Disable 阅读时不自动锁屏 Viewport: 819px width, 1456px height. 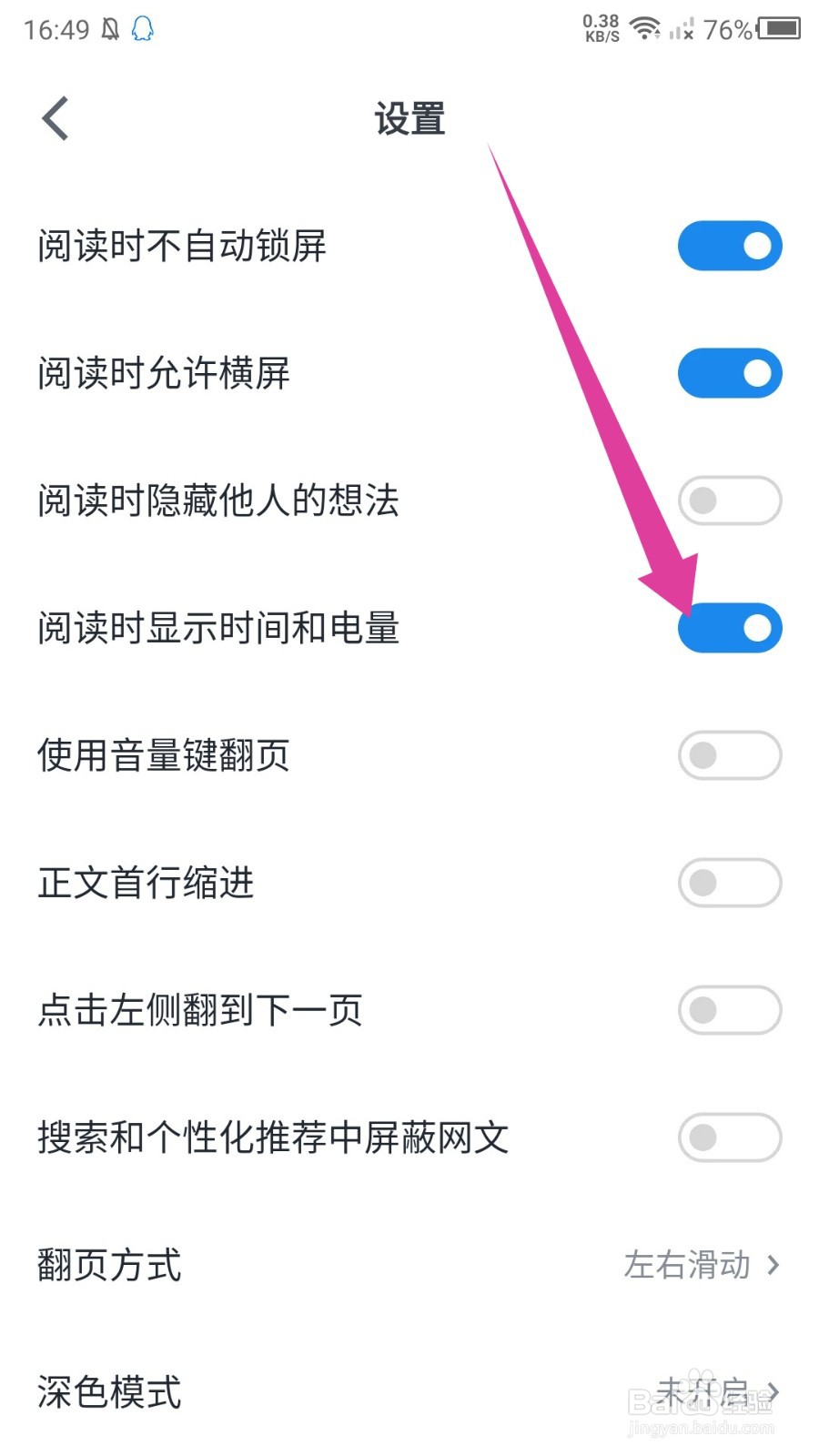pyautogui.click(x=729, y=245)
